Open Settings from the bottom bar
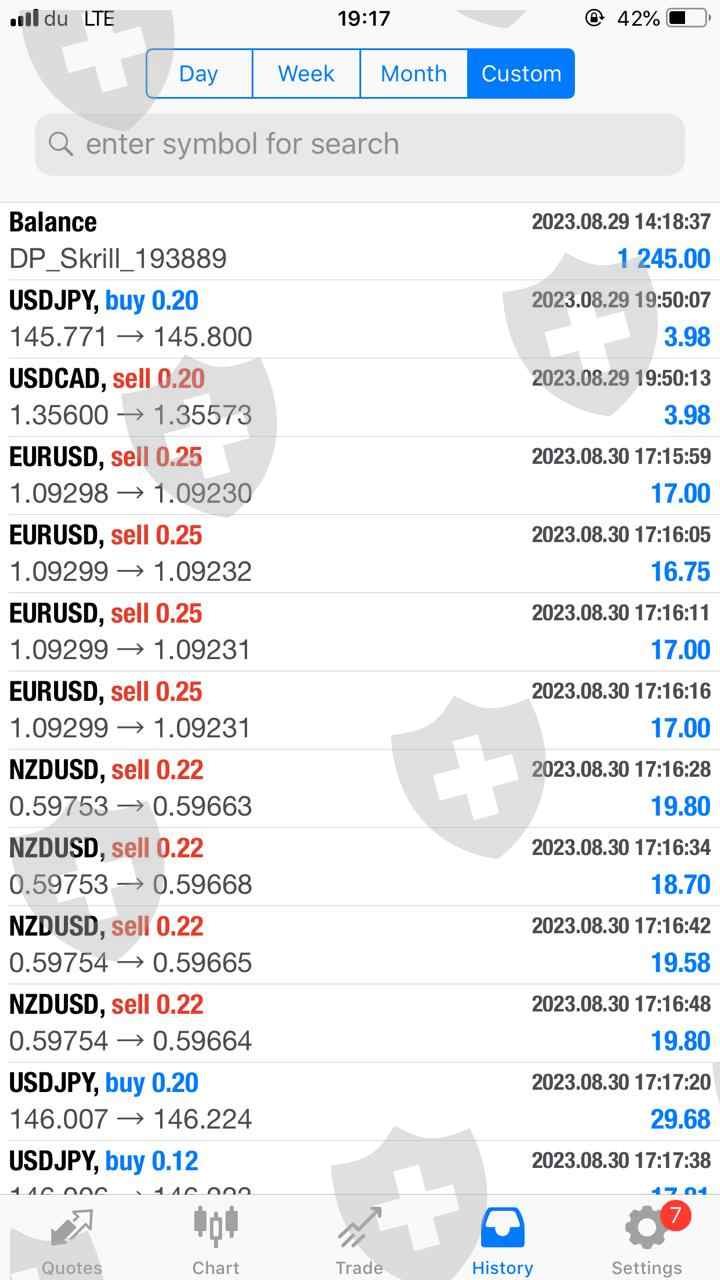This screenshot has width=720, height=1280. [x=646, y=1241]
